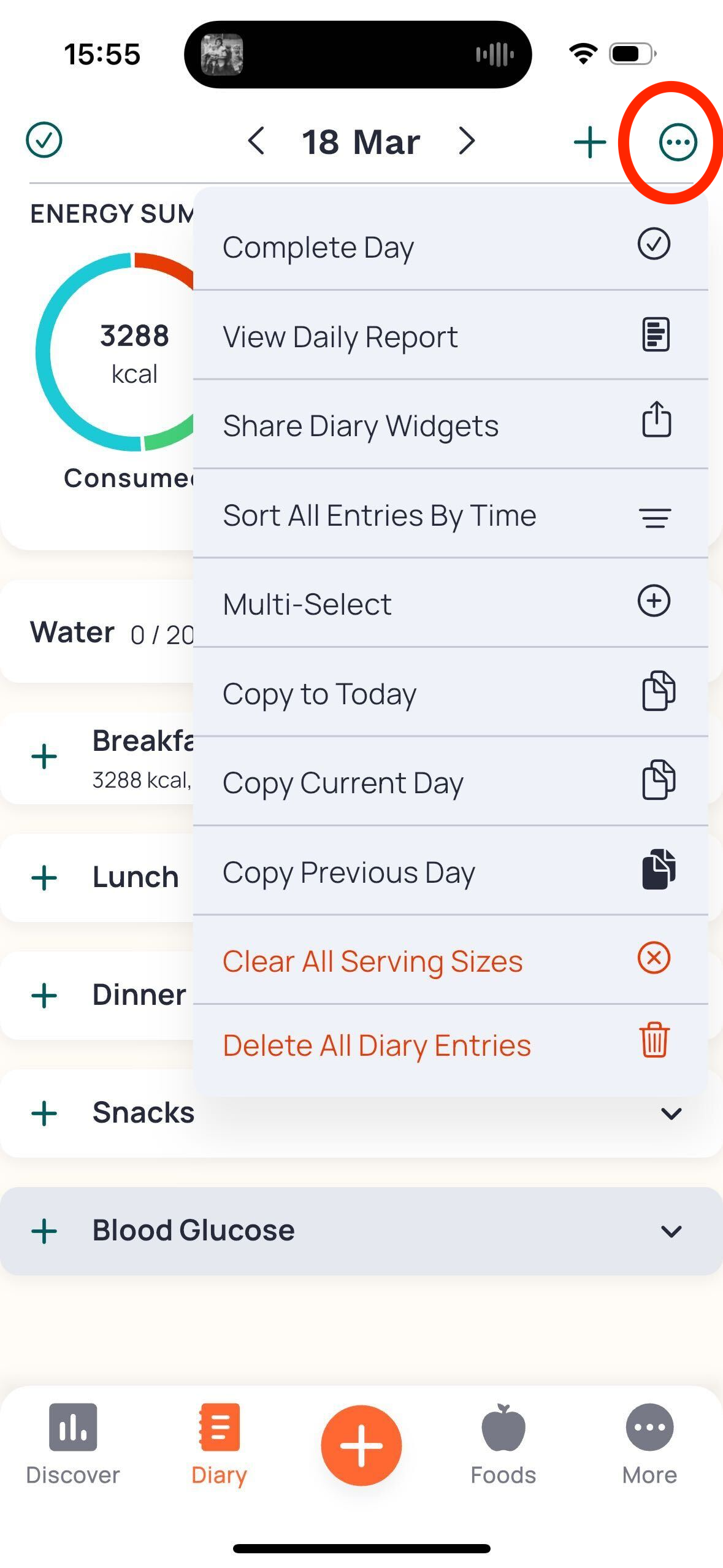
Task: Expand the Snacks section chevron
Action: pyautogui.click(x=671, y=1113)
